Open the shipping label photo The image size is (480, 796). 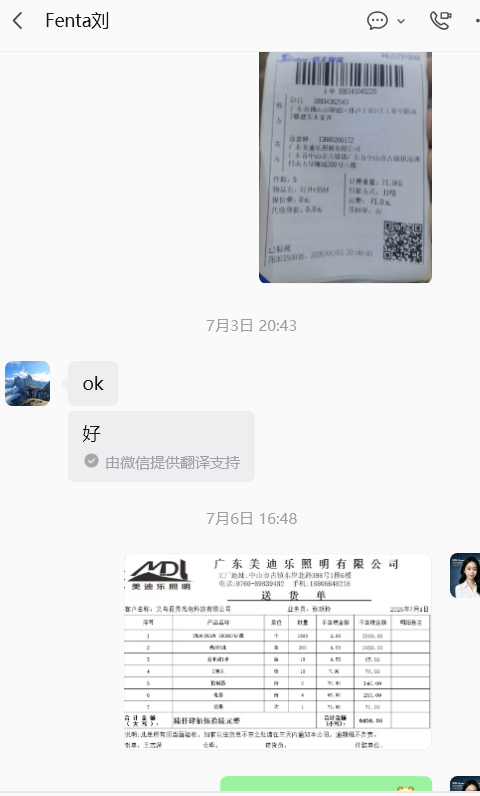345,167
